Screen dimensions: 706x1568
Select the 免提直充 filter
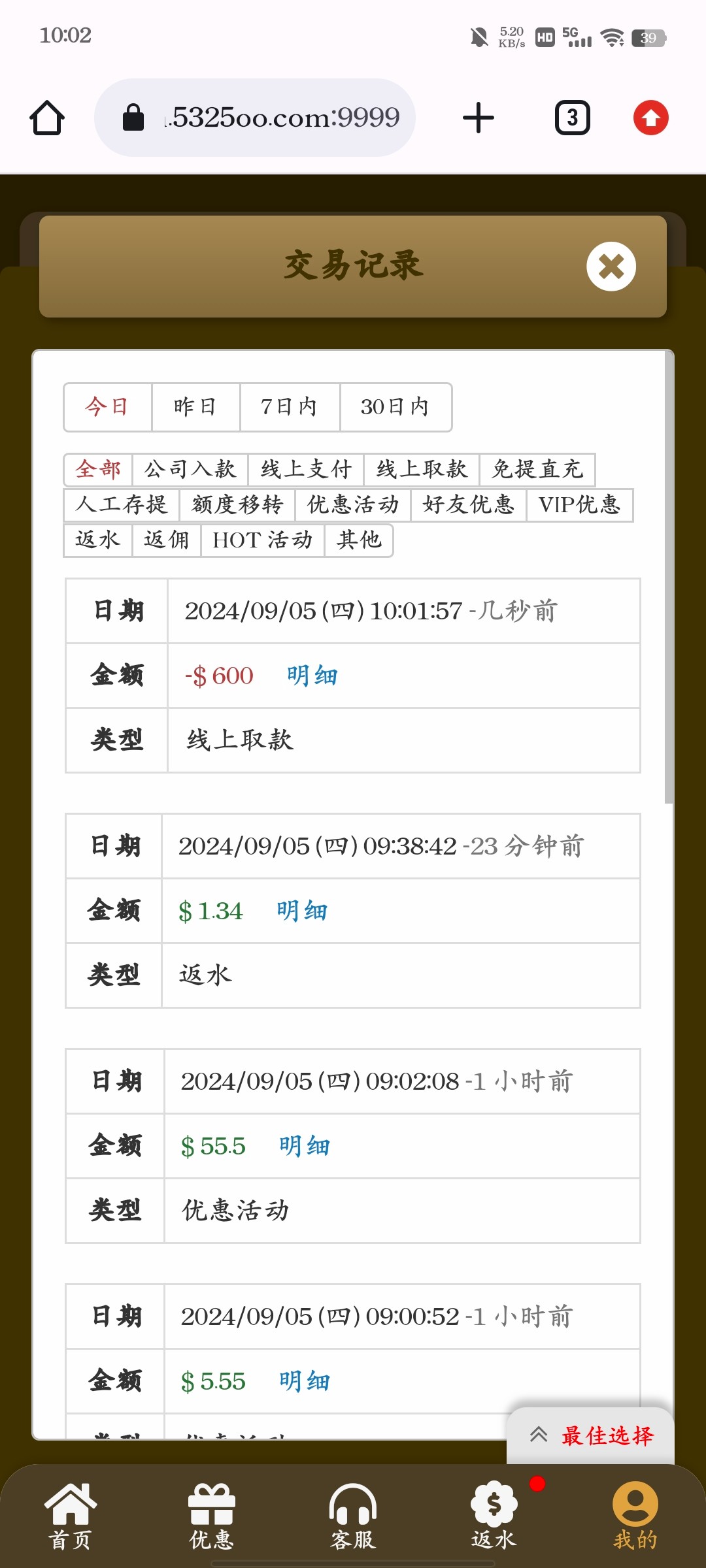pos(537,469)
